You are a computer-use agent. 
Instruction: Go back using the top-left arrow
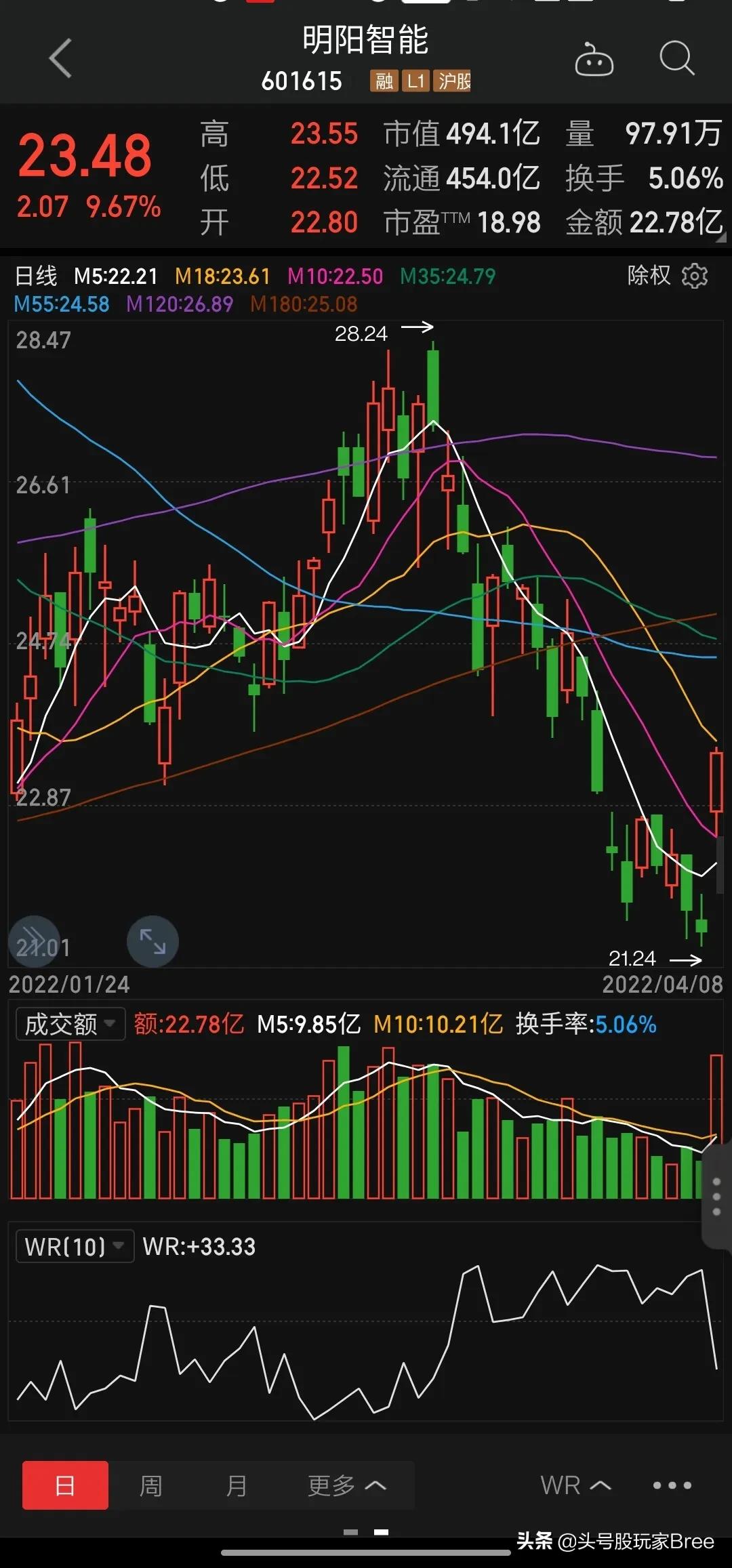click(x=61, y=58)
